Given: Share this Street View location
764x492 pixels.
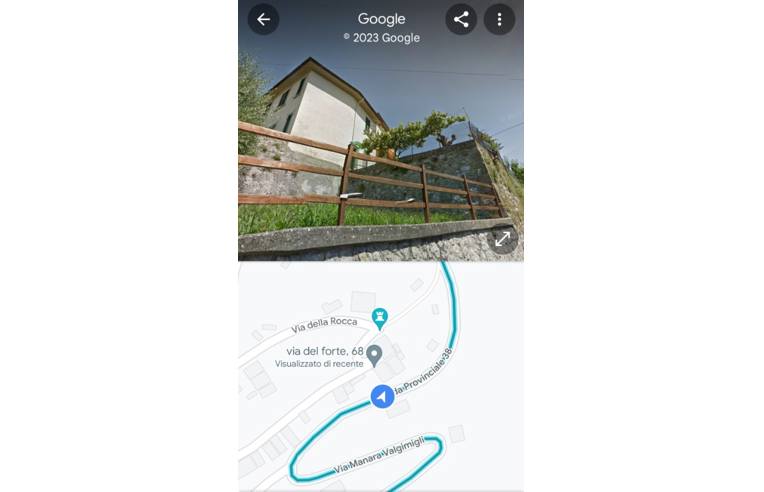Looking at the screenshot, I should 461,19.
